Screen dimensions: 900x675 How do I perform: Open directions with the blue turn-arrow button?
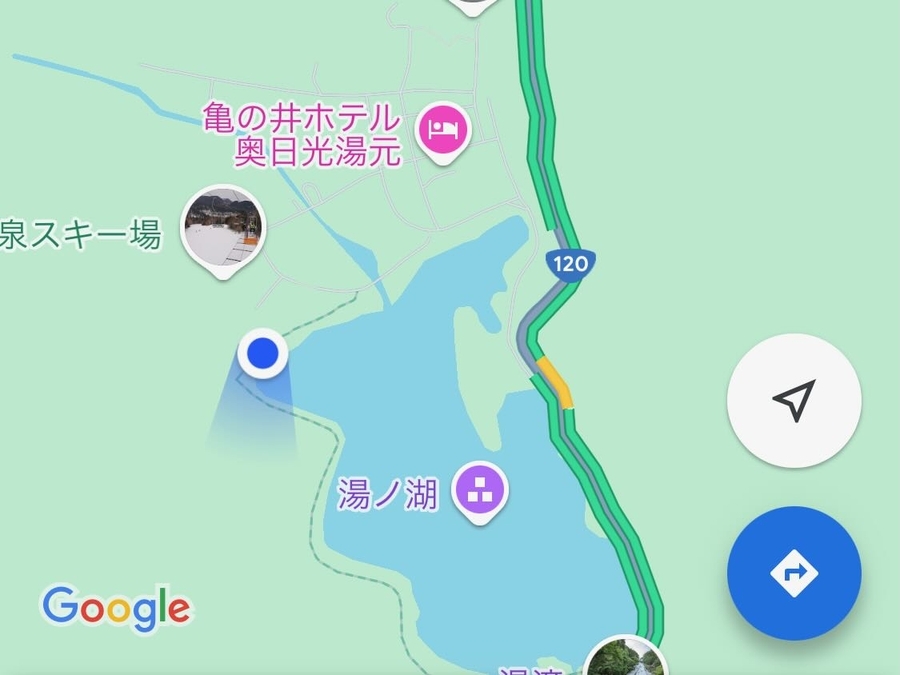794,573
